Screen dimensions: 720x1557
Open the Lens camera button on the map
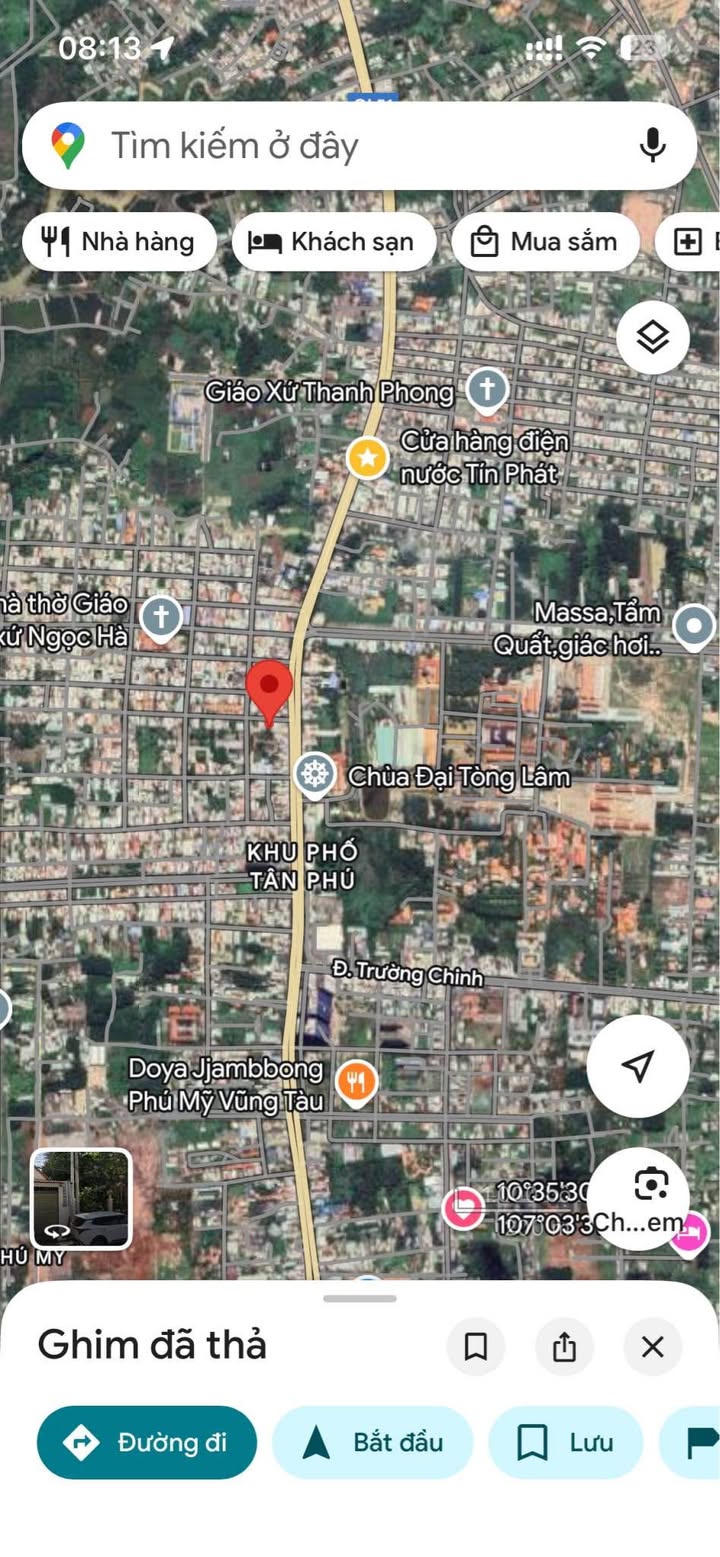coord(651,1185)
